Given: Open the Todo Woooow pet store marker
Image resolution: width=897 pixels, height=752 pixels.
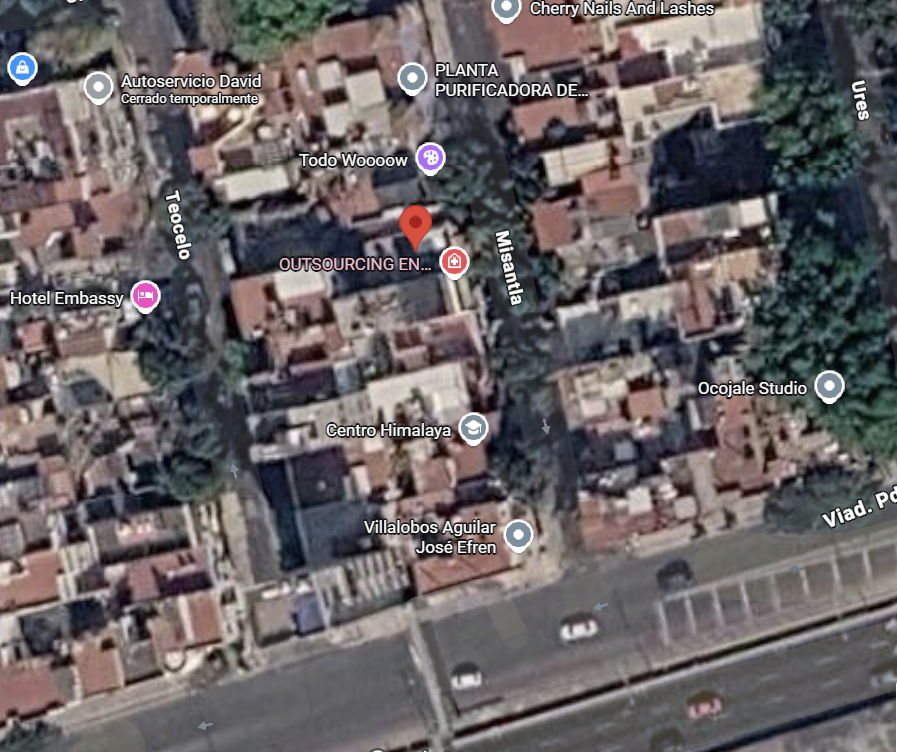Looking at the screenshot, I should click(x=430, y=157).
